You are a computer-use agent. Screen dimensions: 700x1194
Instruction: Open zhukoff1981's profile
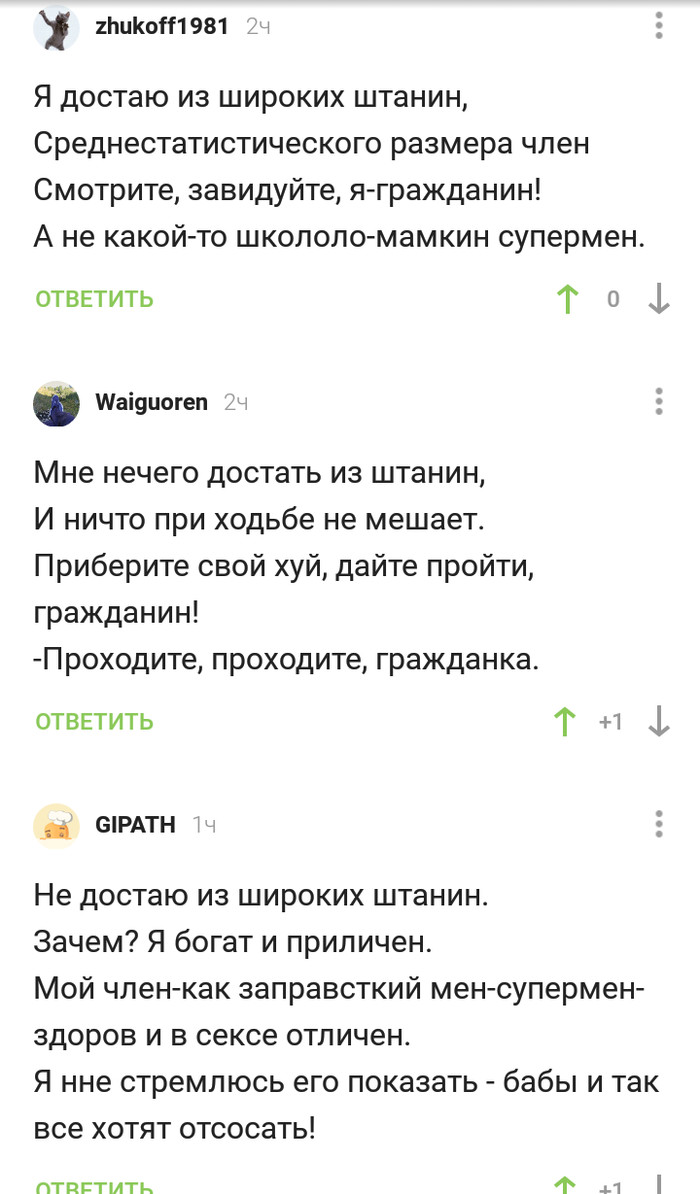tap(161, 27)
